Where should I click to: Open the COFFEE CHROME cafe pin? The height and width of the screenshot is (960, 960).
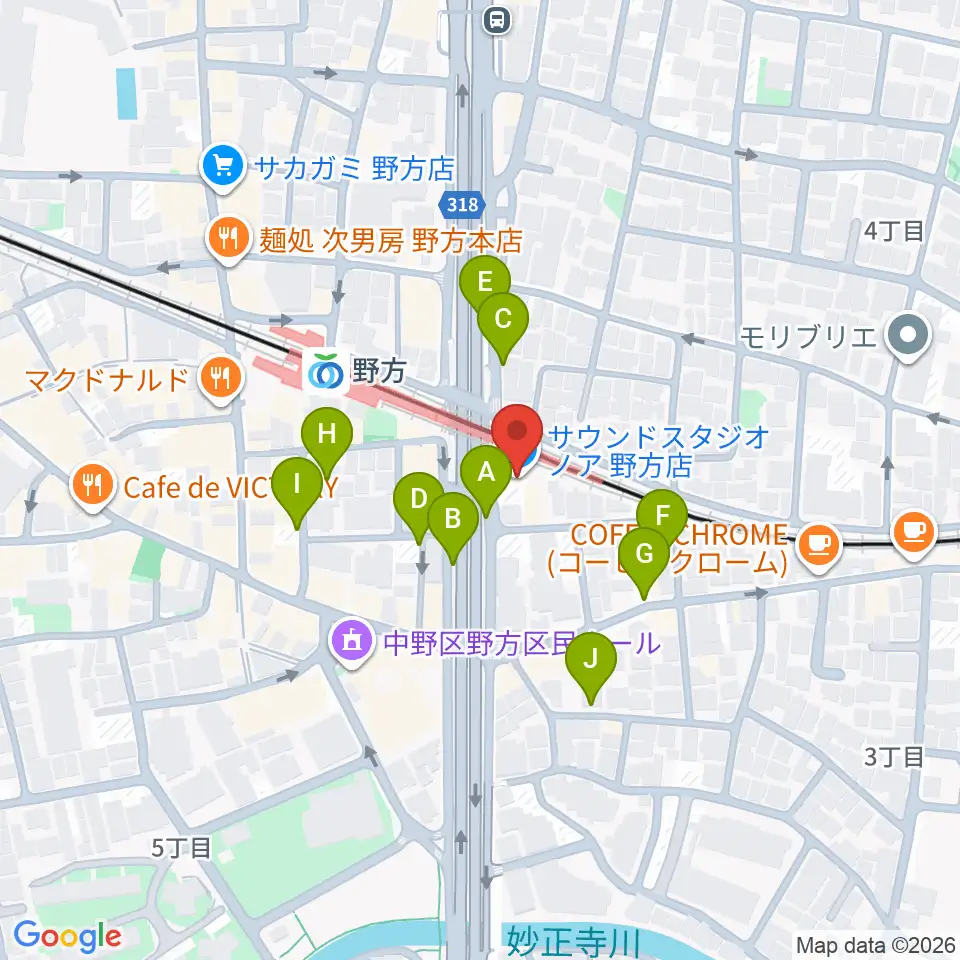[x=819, y=546]
